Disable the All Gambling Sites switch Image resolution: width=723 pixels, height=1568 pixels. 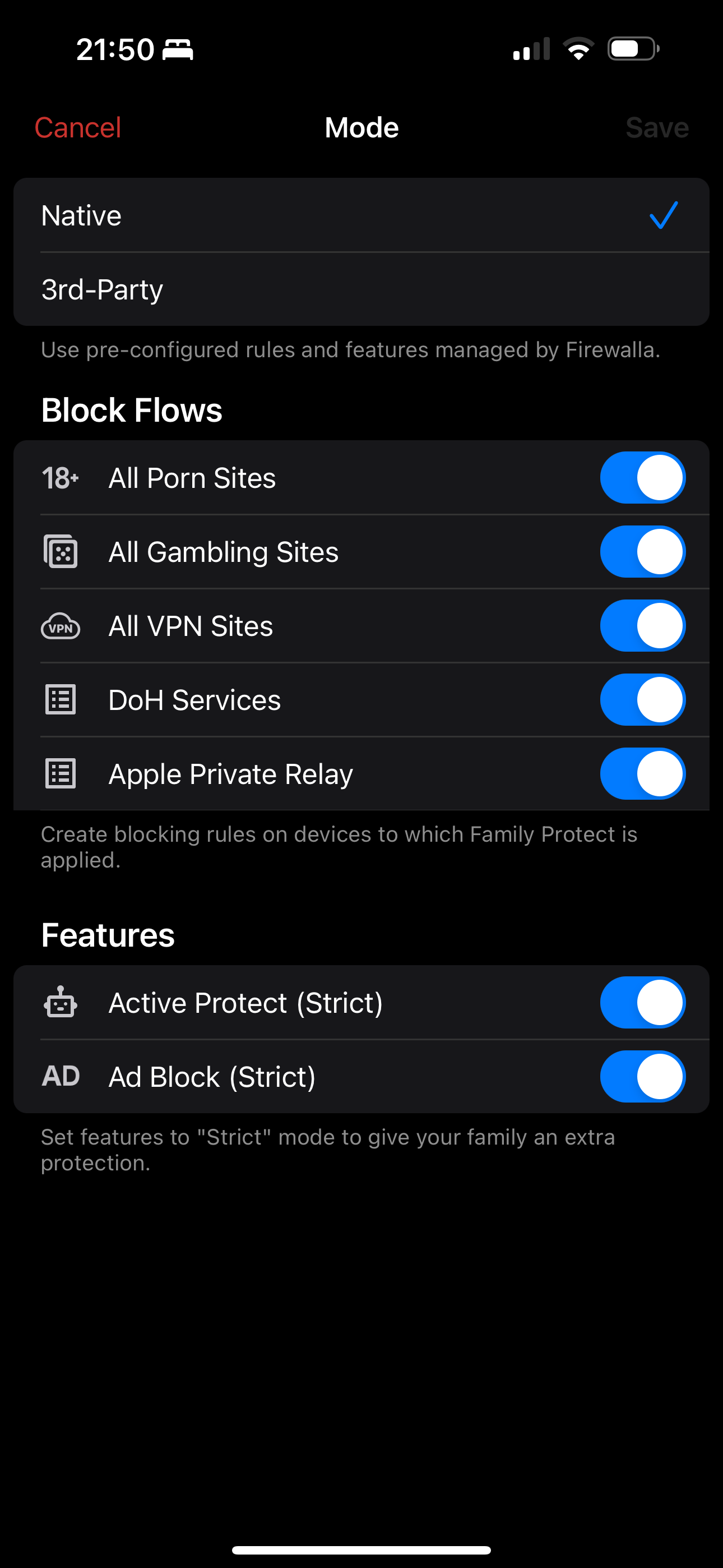[x=642, y=552]
